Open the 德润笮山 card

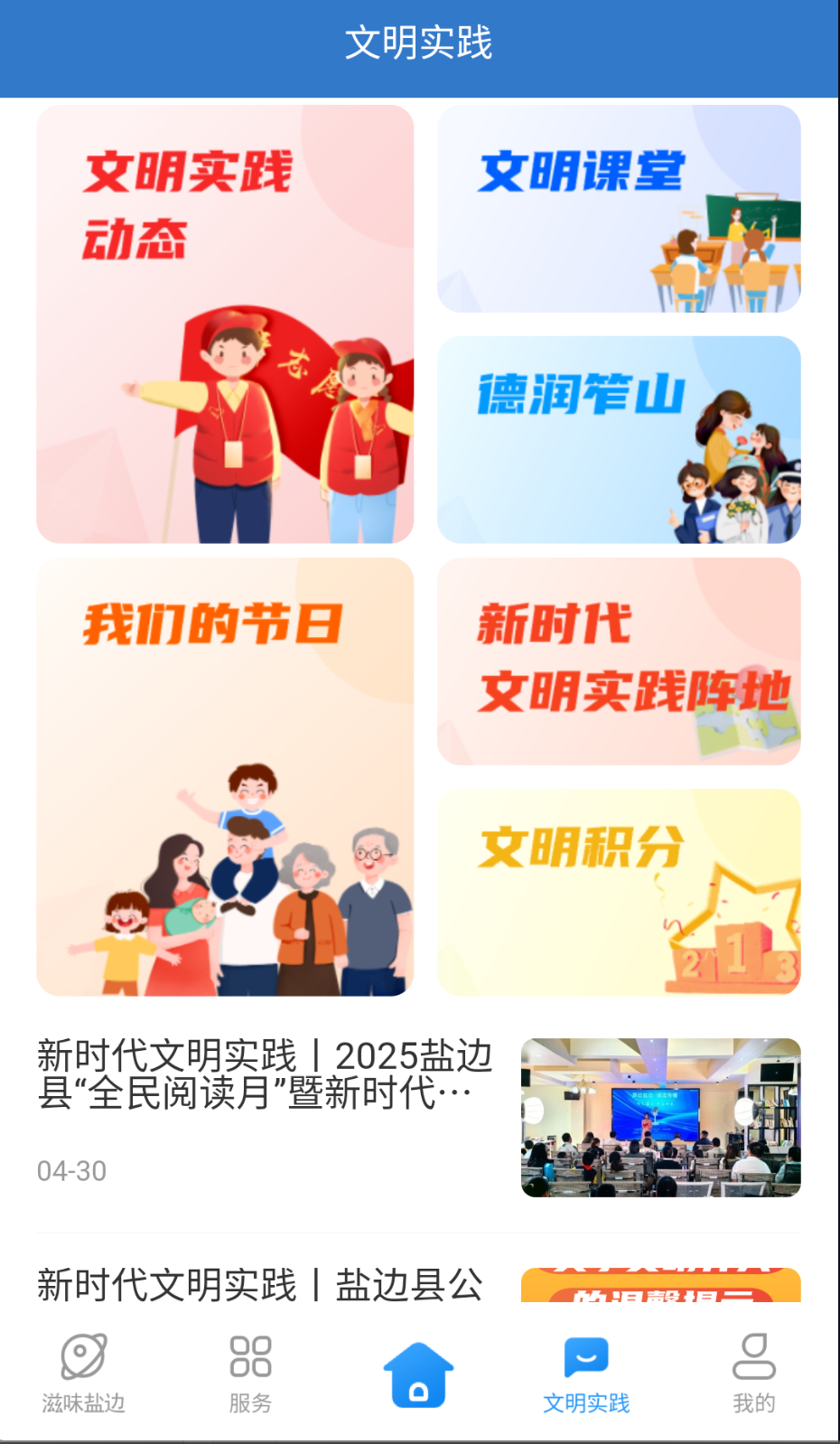(619, 440)
